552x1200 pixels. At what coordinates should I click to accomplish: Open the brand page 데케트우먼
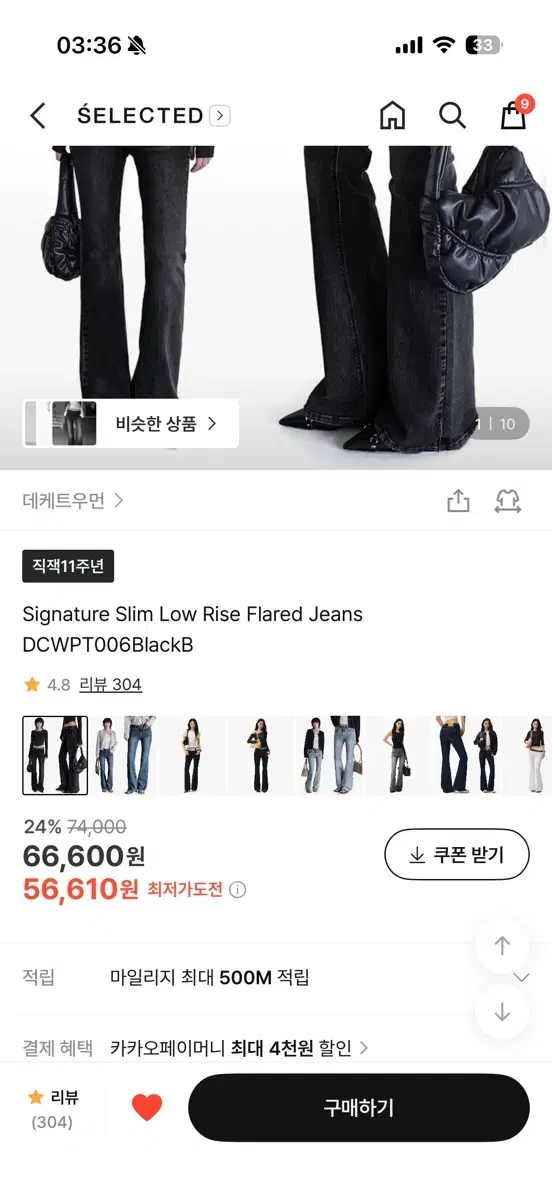click(x=73, y=501)
